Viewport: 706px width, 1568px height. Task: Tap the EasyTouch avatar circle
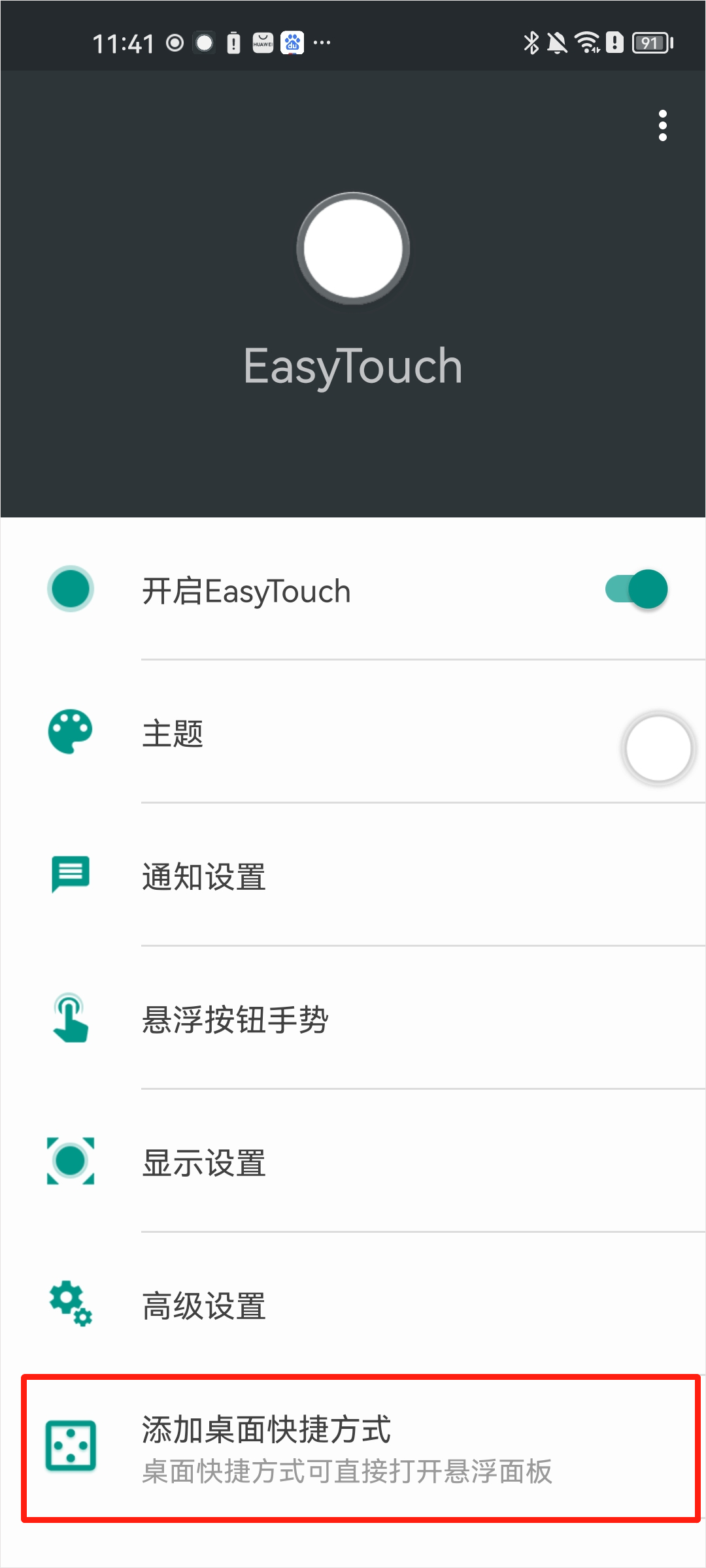353,248
